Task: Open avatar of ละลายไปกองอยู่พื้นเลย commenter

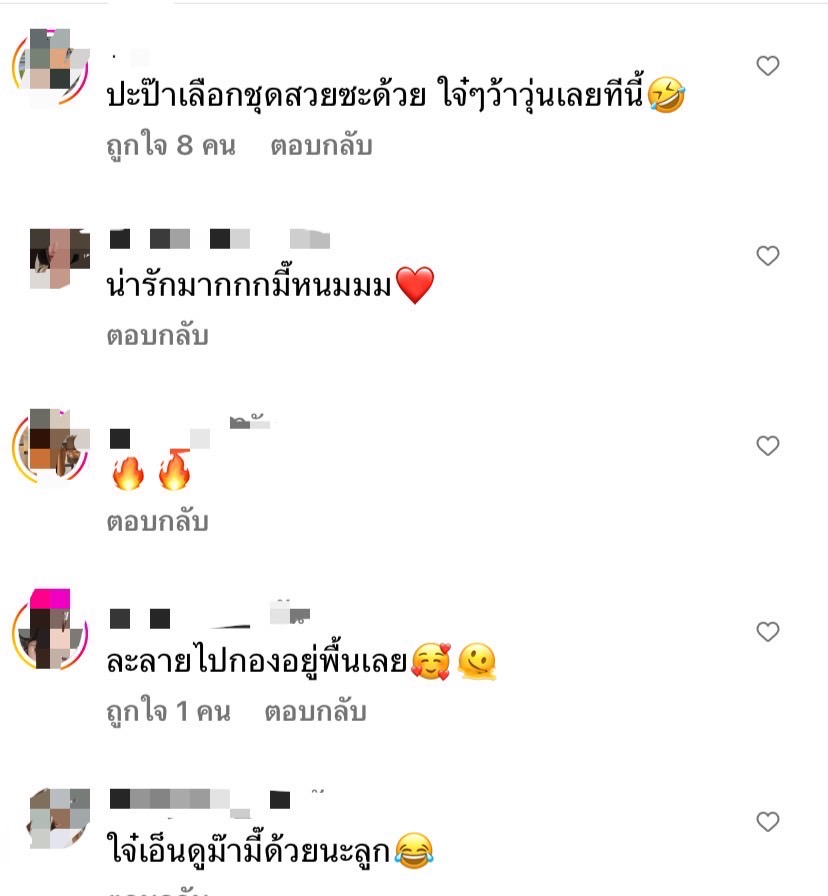Action: pos(50,634)
